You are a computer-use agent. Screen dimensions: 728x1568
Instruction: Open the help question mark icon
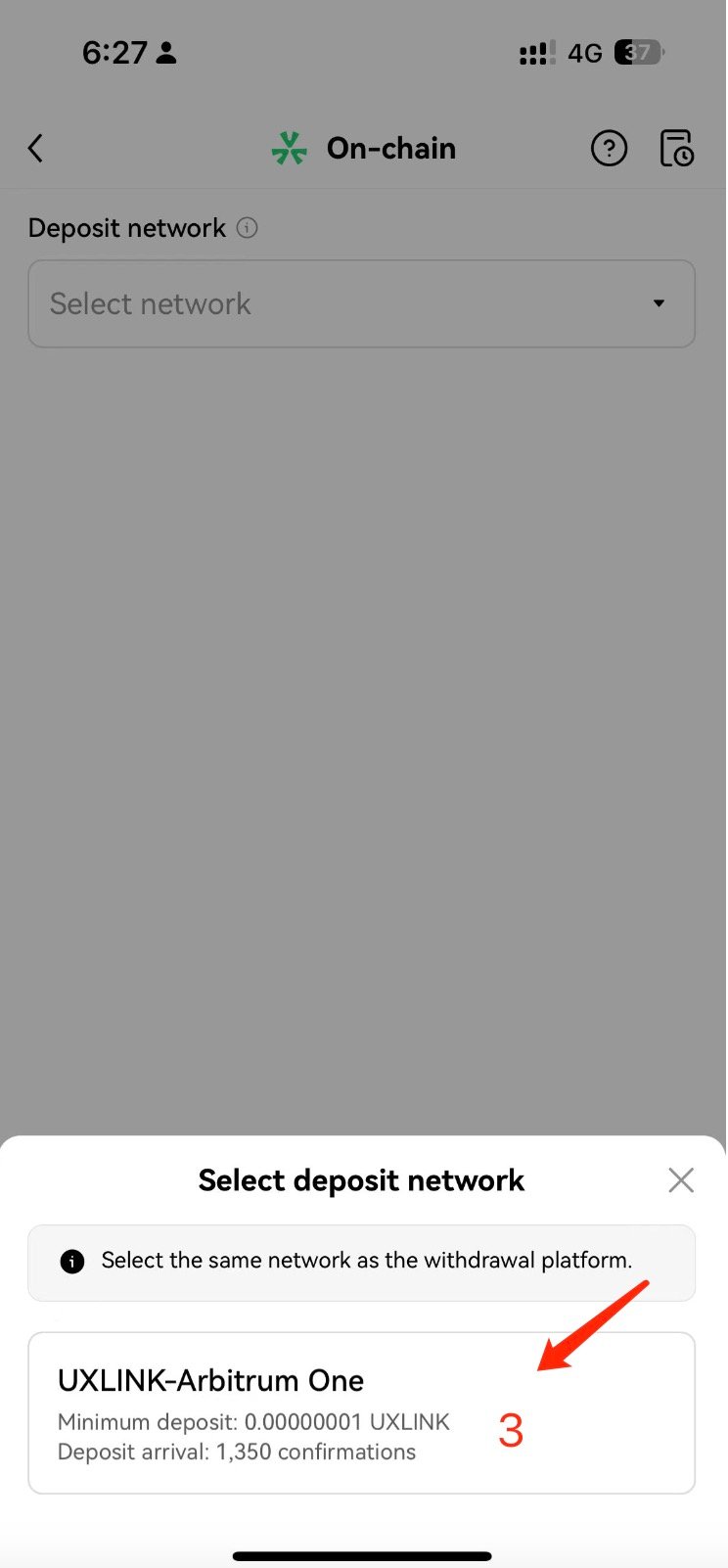pos(609,149)
